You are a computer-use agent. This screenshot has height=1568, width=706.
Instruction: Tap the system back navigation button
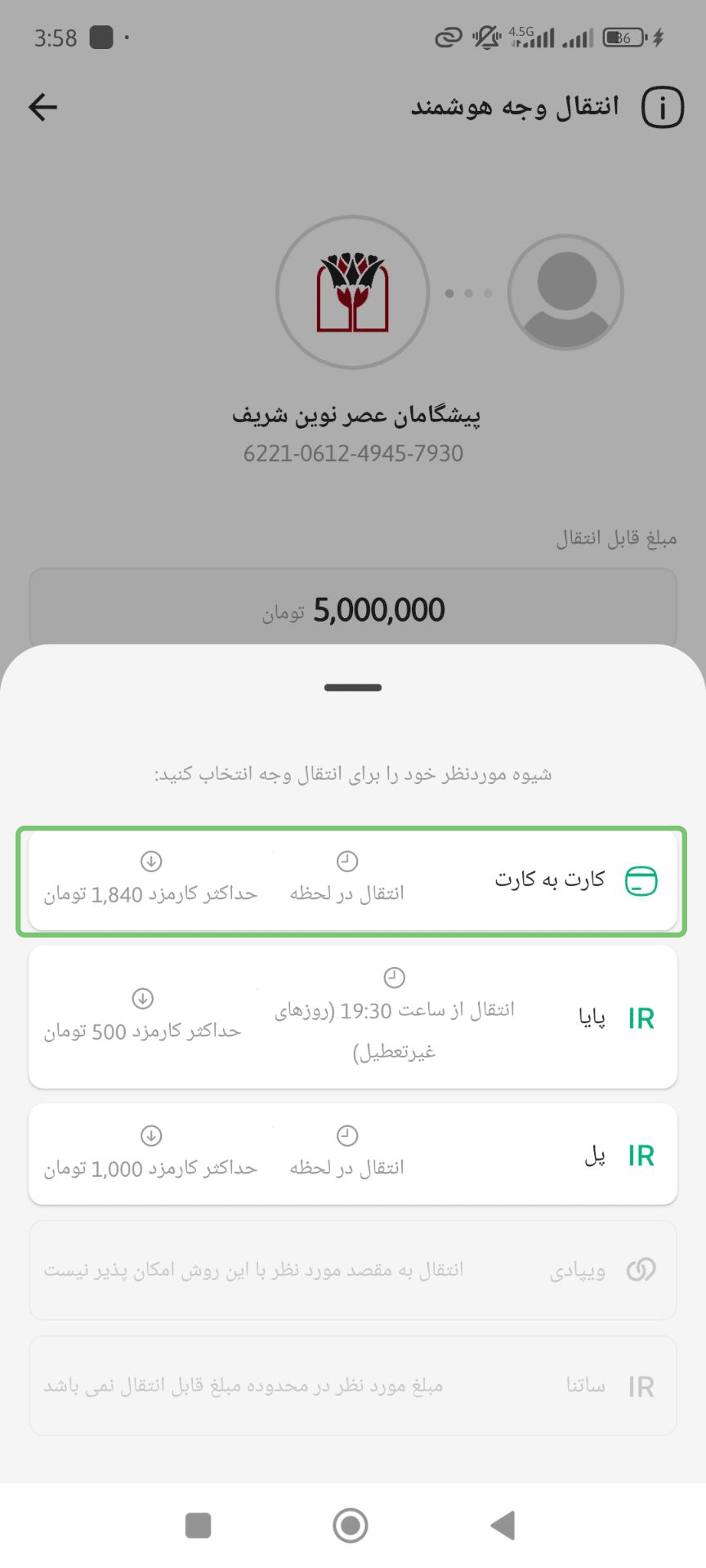pos(503,1525)
